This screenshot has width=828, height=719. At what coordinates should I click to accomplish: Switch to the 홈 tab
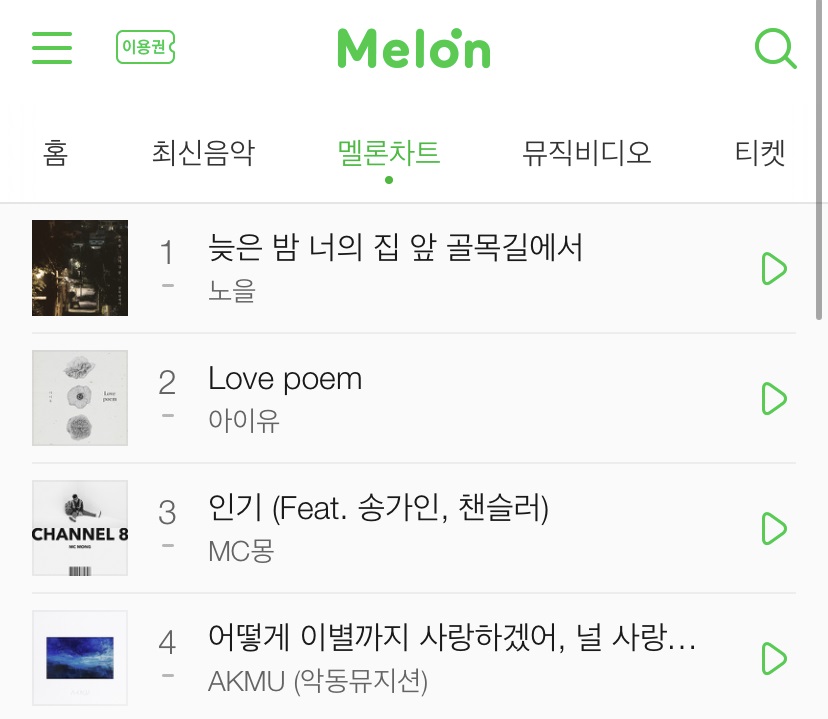[56, 153]
